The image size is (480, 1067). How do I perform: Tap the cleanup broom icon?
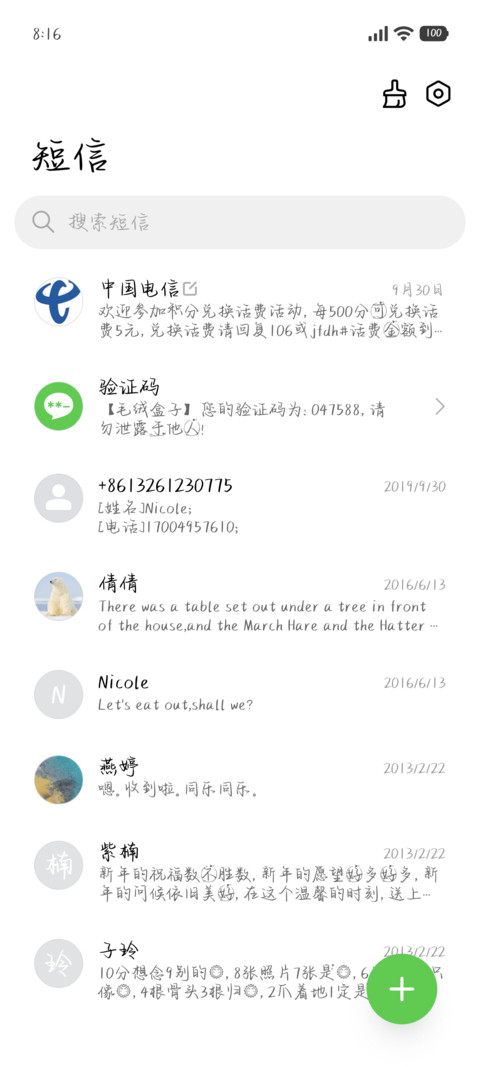pos(394,94)
